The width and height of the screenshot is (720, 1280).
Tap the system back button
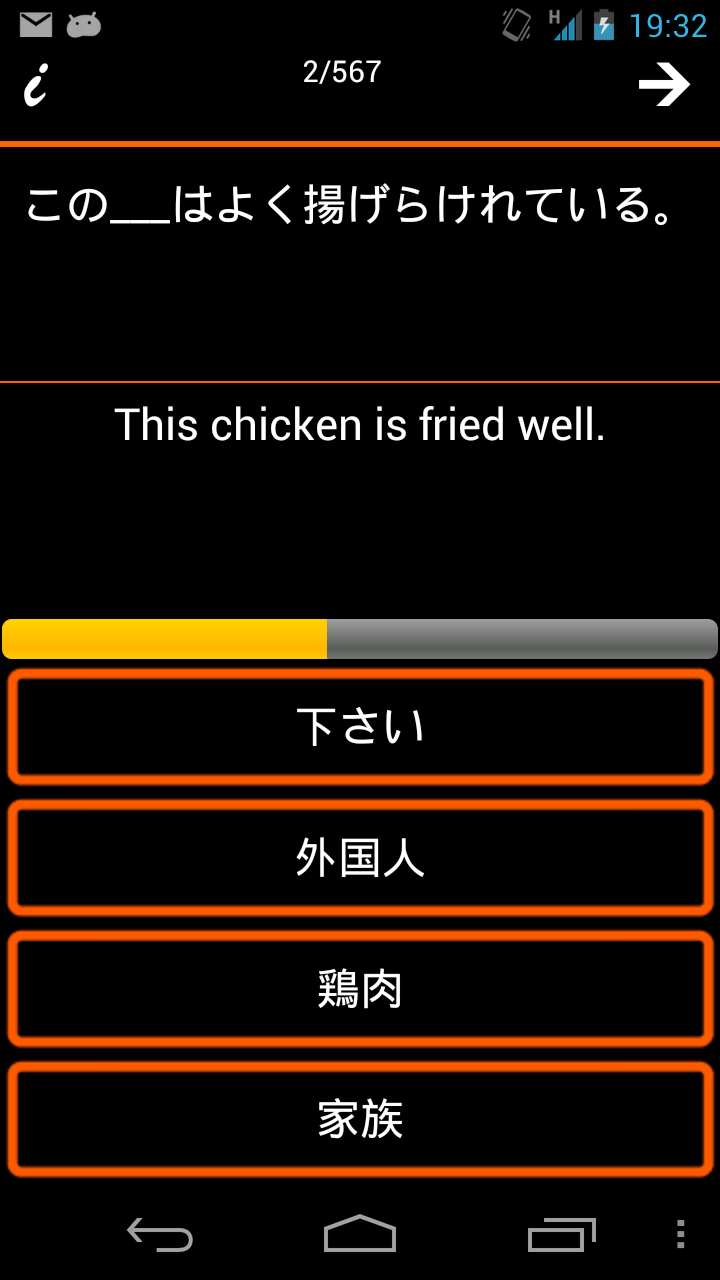(x=160, y=1235)
